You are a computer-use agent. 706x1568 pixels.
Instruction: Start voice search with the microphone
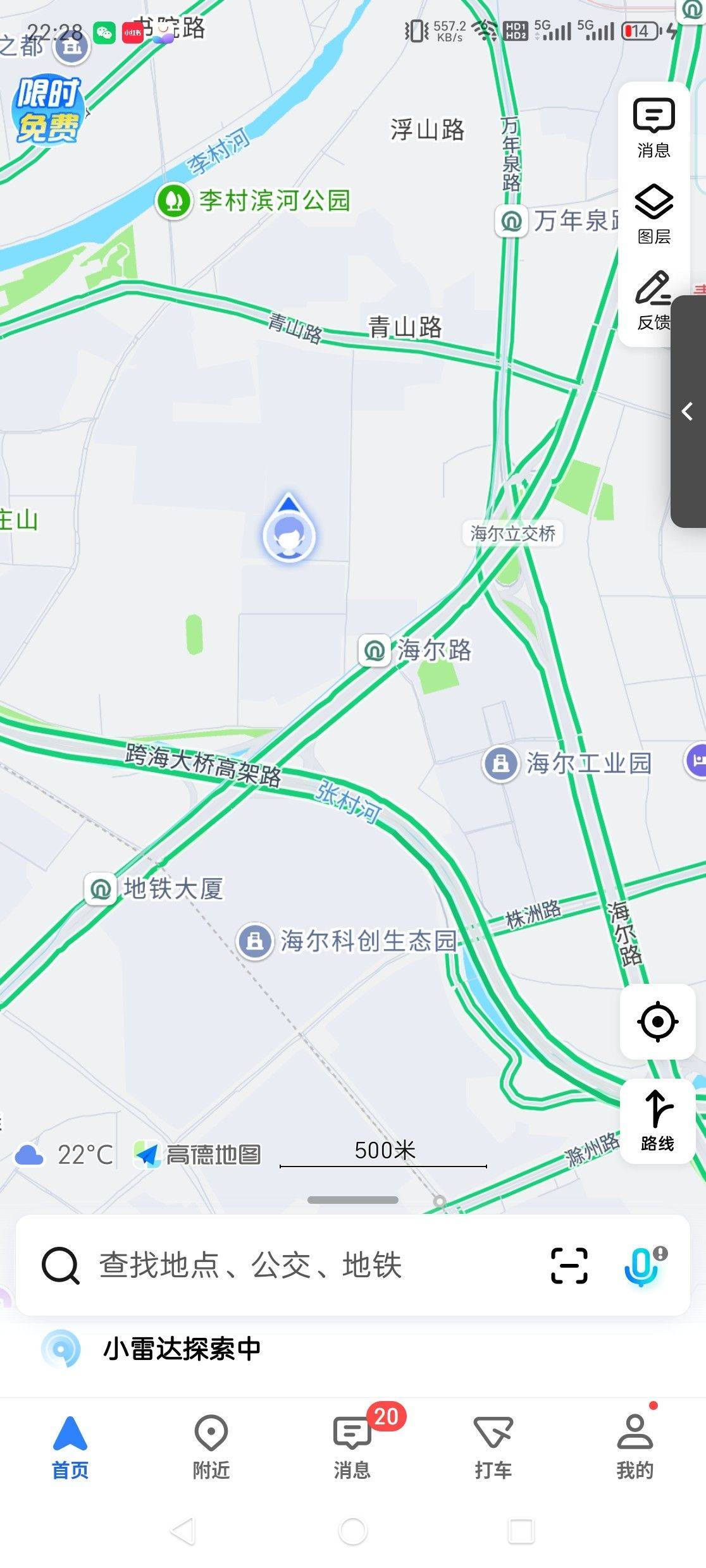(644, 1265)
